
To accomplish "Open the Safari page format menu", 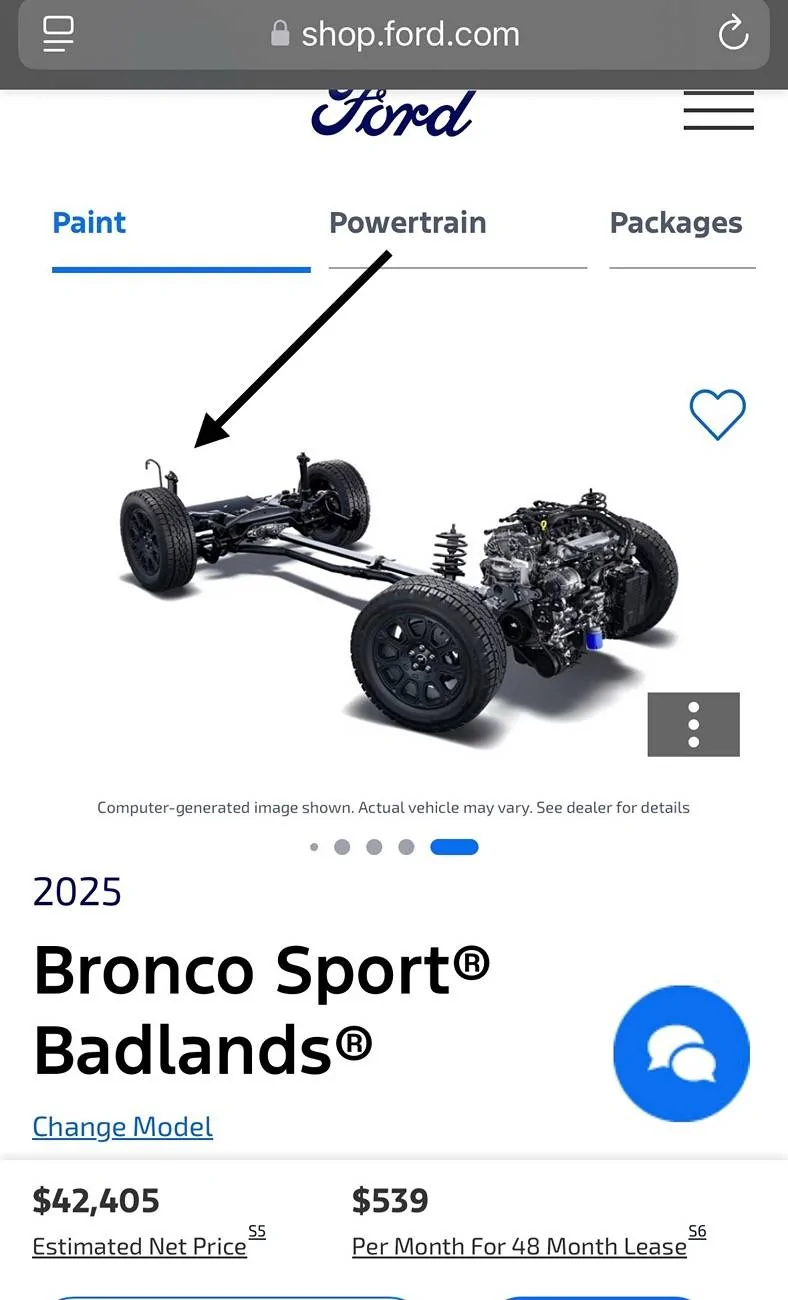I will pyautogui.click(x=59, y=35).
